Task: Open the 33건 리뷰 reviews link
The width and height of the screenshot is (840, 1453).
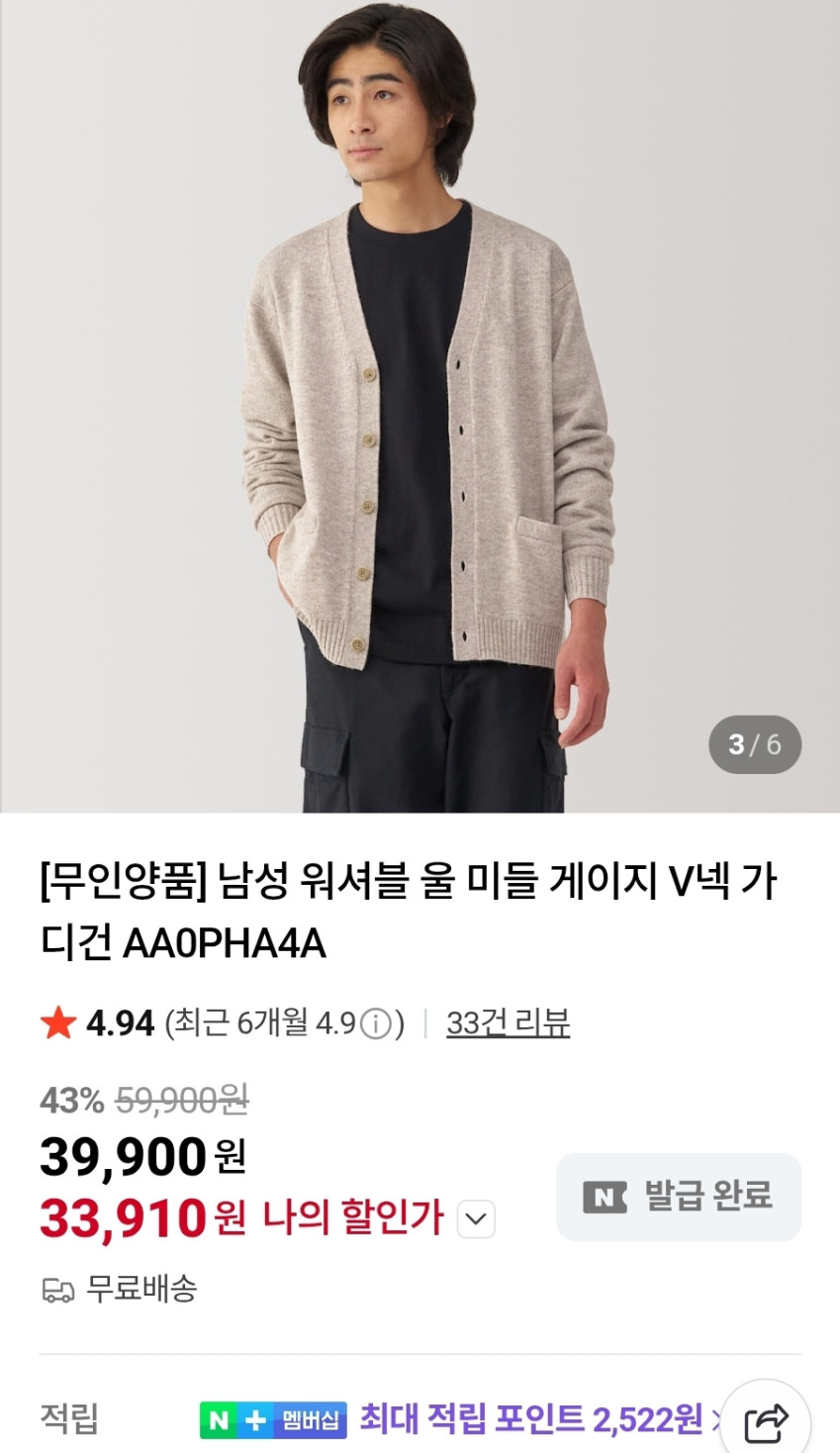Action: coord(508,1022)
